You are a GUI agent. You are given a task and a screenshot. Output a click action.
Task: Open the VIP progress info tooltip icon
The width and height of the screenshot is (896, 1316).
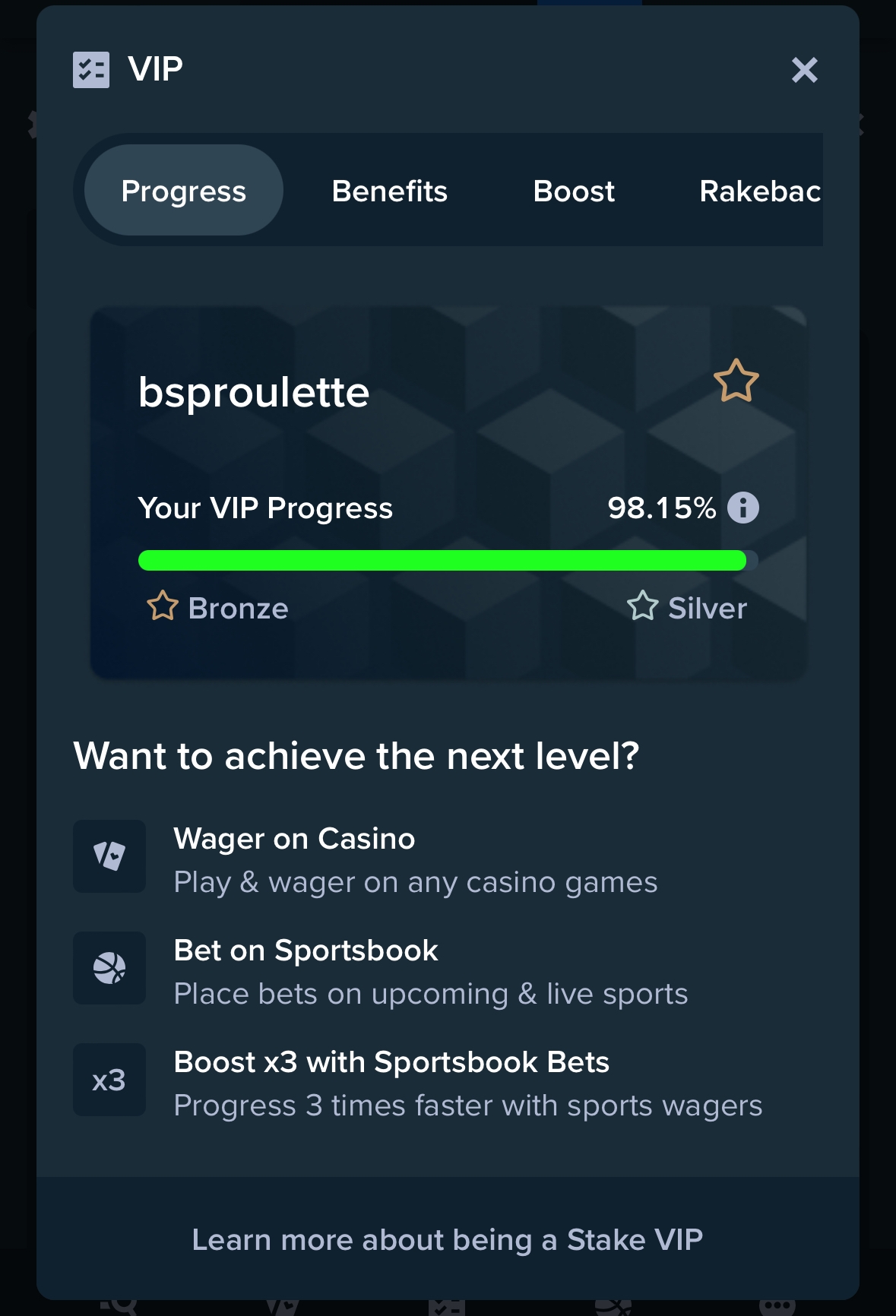point(742,508)
